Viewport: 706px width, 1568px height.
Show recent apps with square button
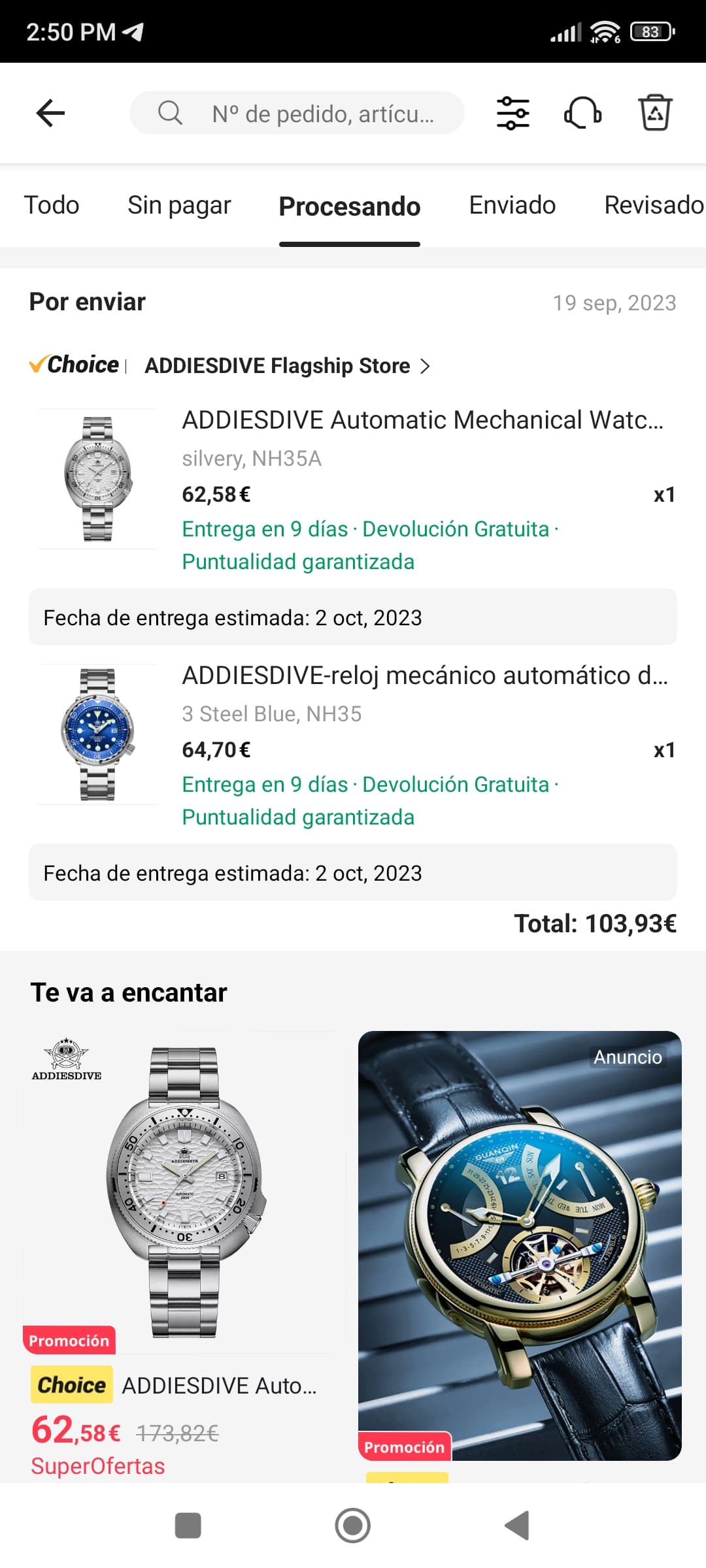pos(188,1526)
